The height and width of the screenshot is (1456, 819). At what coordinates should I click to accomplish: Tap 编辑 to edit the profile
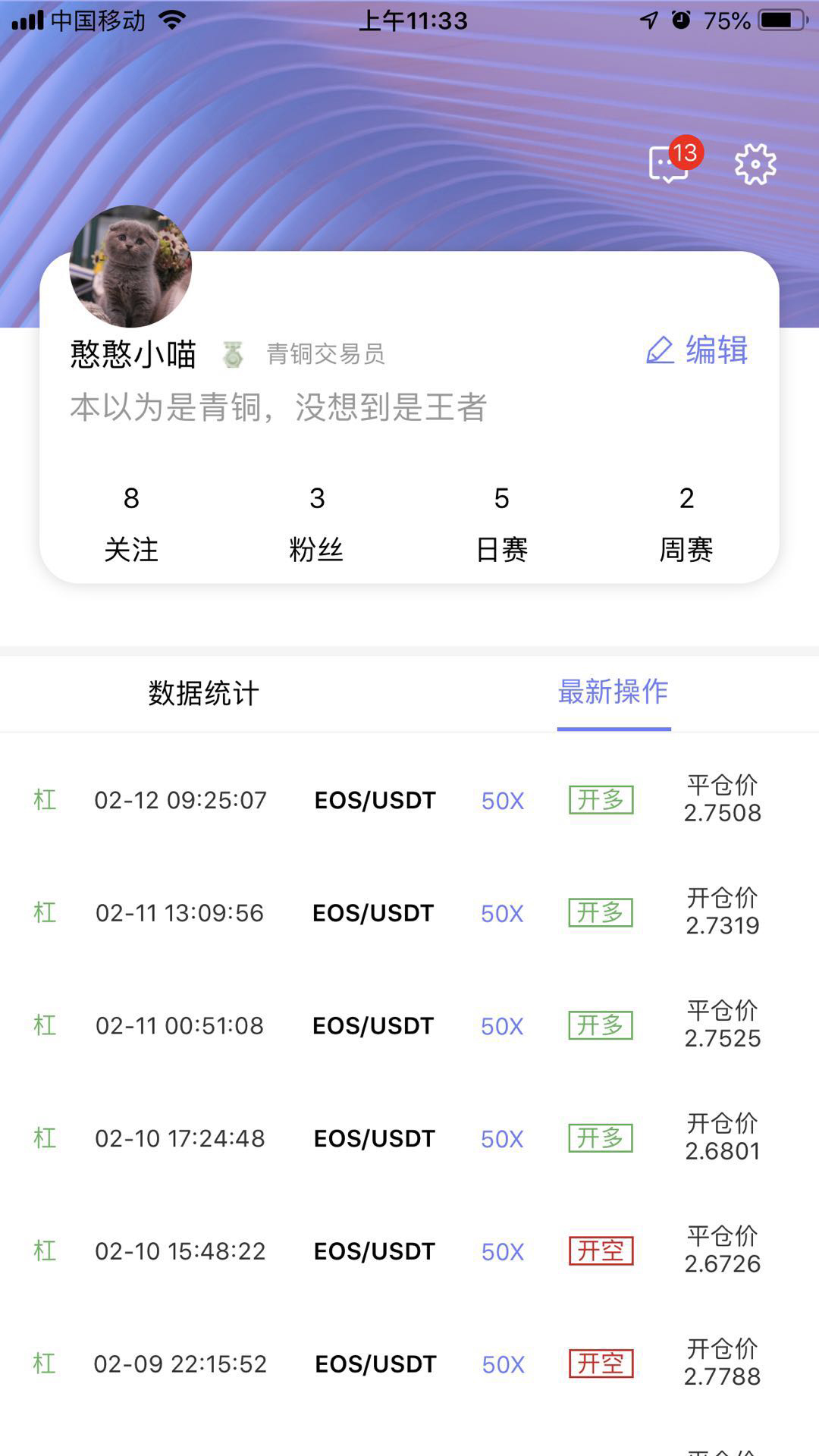pos(697,350)
